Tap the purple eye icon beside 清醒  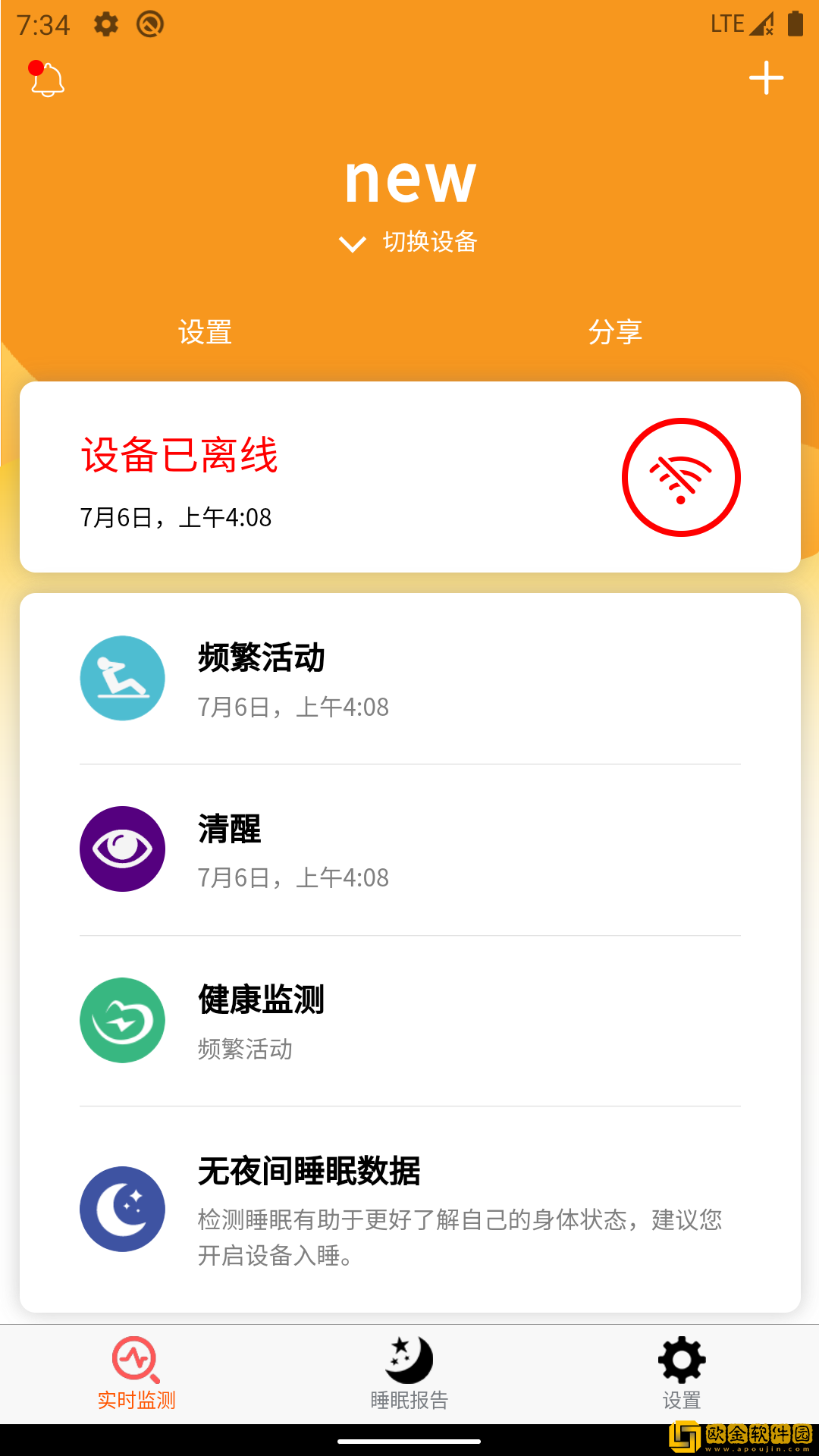click(122, 849)
